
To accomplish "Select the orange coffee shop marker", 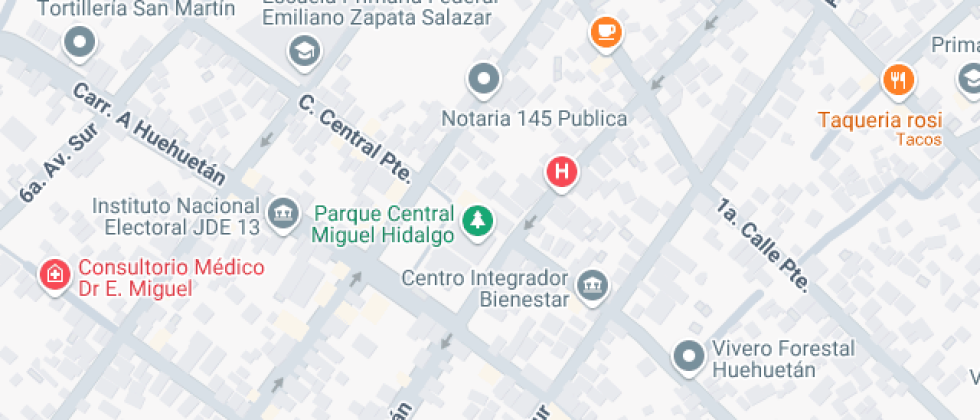I will tap(605, 32).
